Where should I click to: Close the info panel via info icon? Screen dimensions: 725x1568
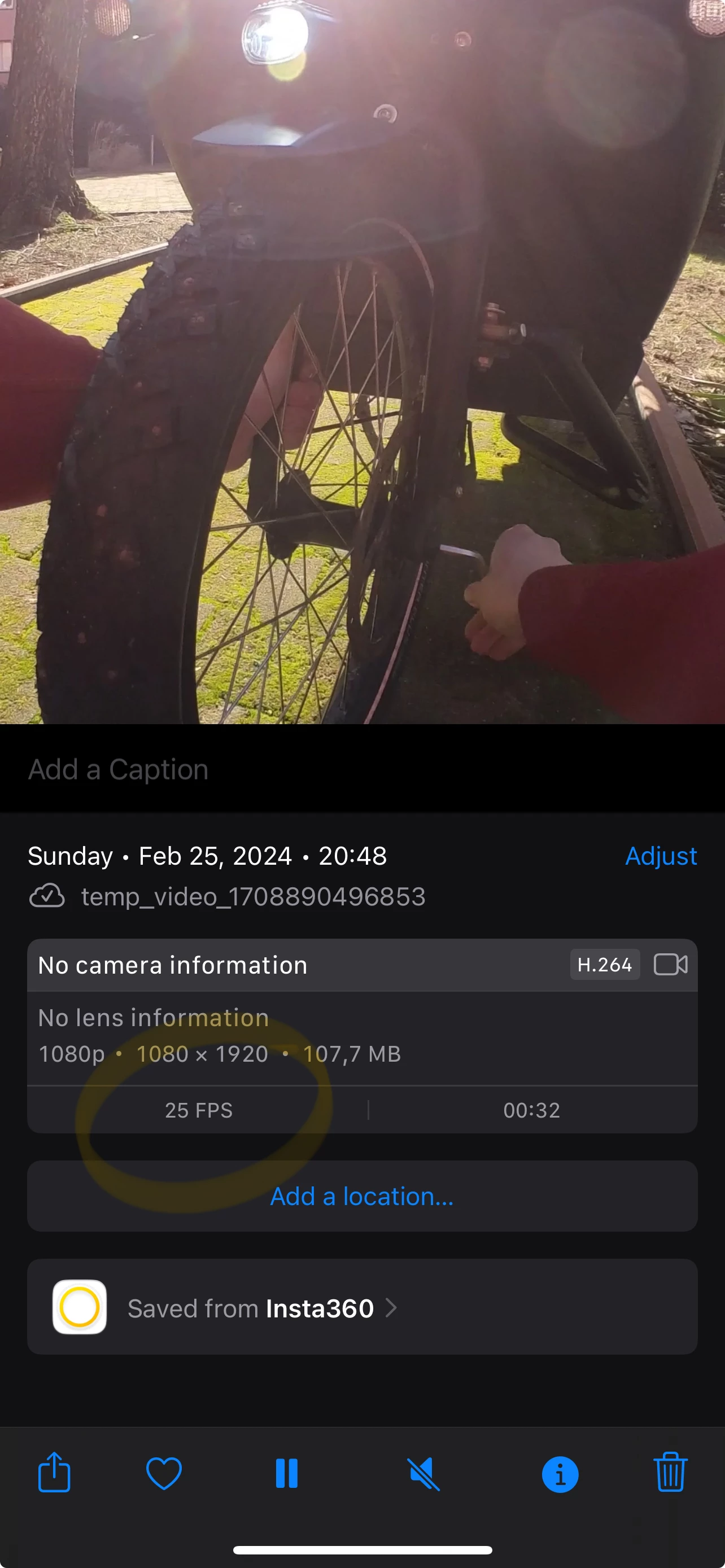tap(560, 1474)
